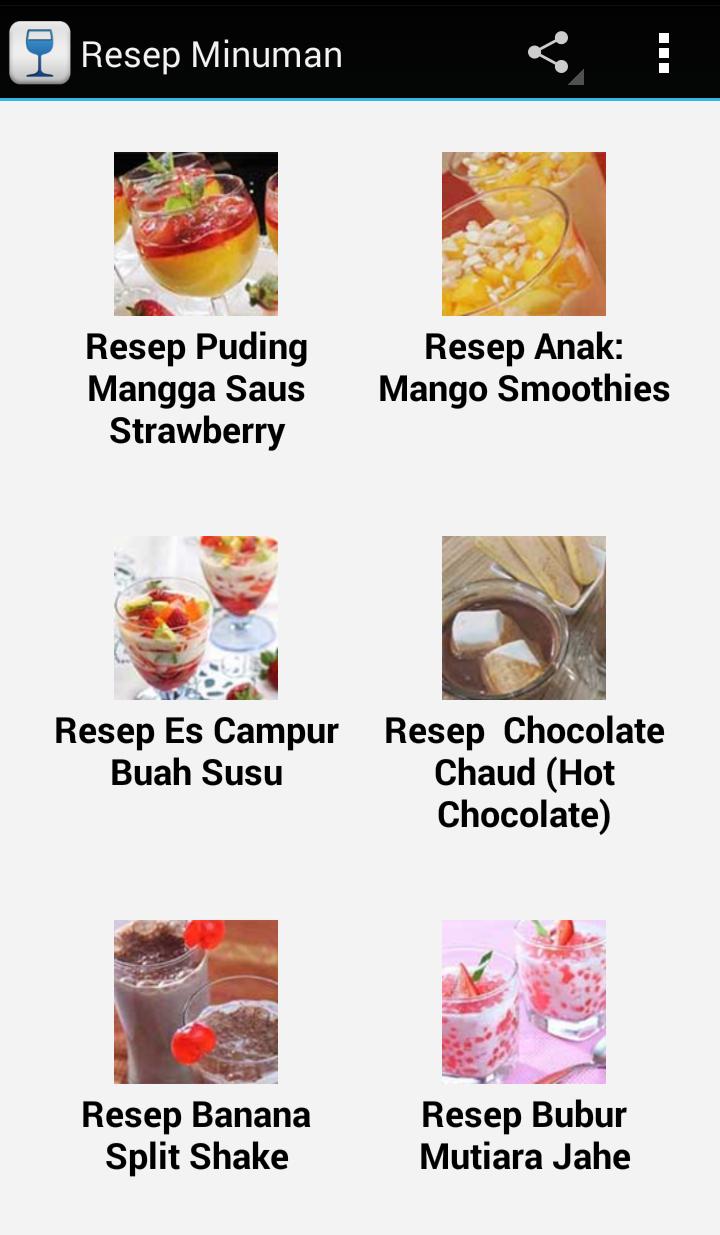This screenshot has width=720, height=1235.
Task: Open Resep Puding Mangga Saus Strawberry recipe
Action: click(x=196, y=389)
